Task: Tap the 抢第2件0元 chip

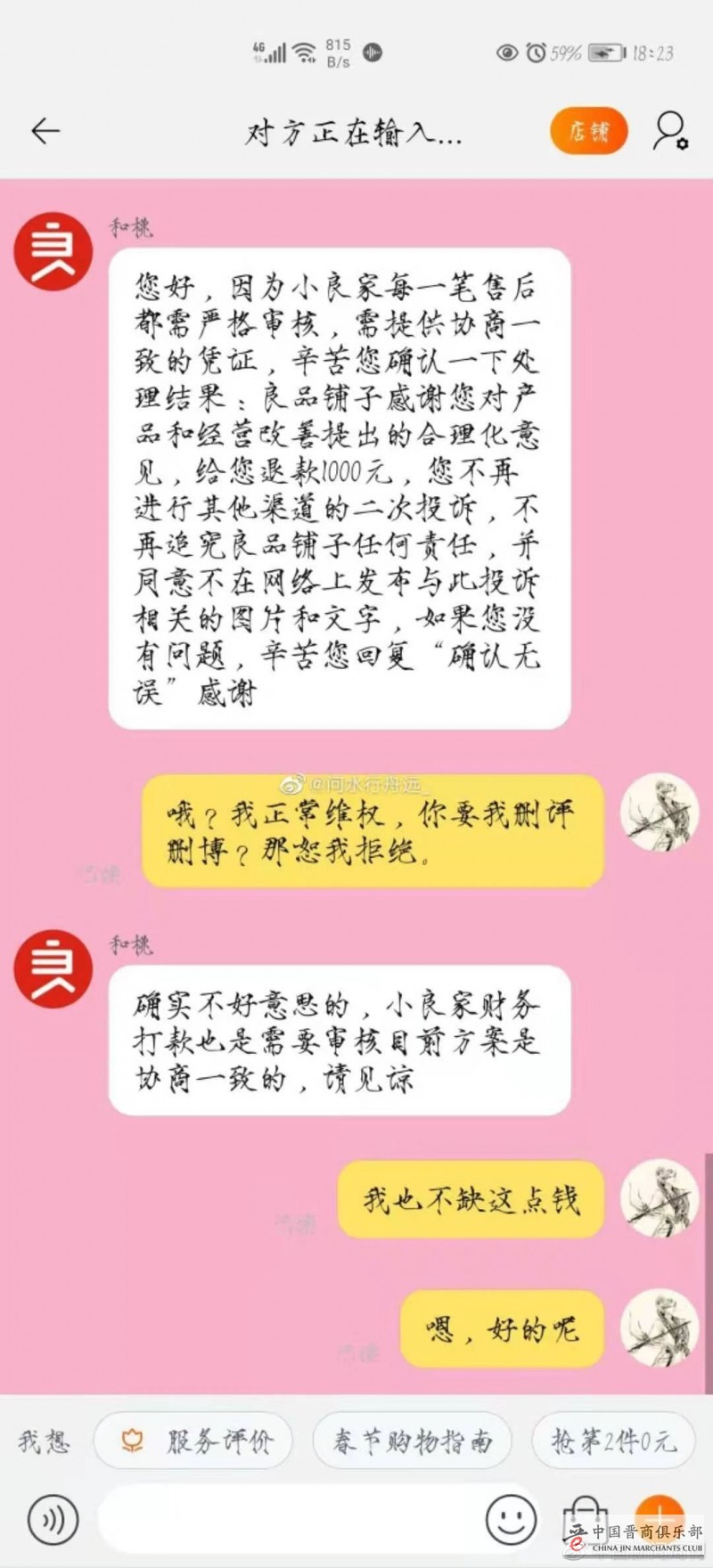Action: (613, 1441)
